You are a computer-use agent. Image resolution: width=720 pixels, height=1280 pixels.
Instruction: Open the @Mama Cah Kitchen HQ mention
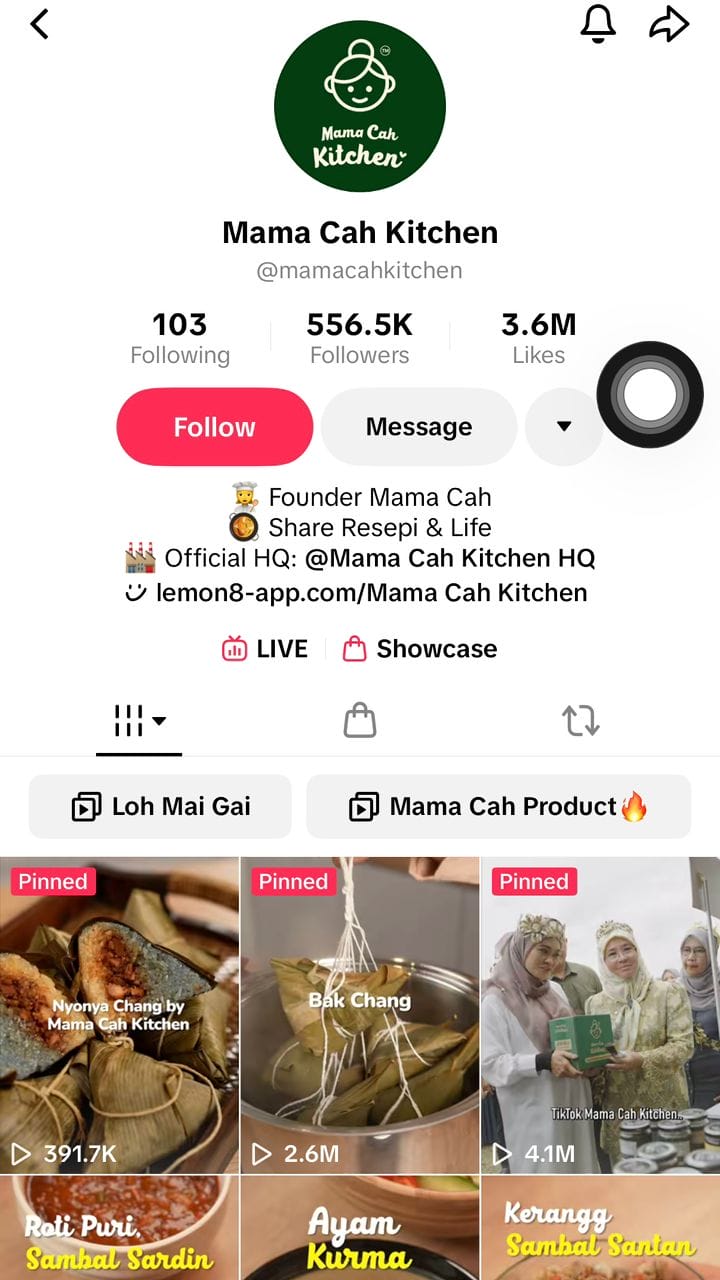click(x=450, y=558)
